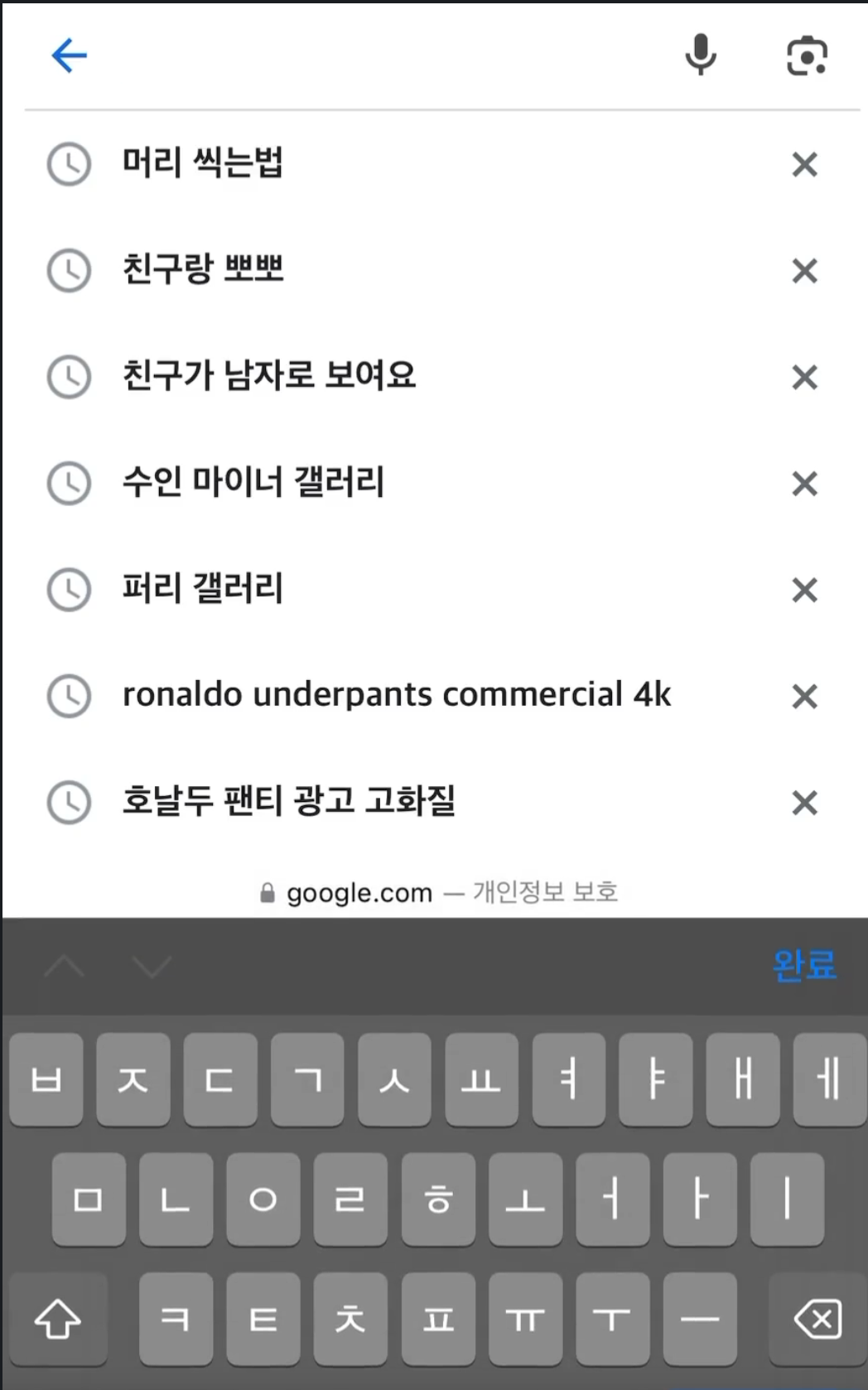
Task: Start voice search with the microphone
Action: click(x=701, y=55)
